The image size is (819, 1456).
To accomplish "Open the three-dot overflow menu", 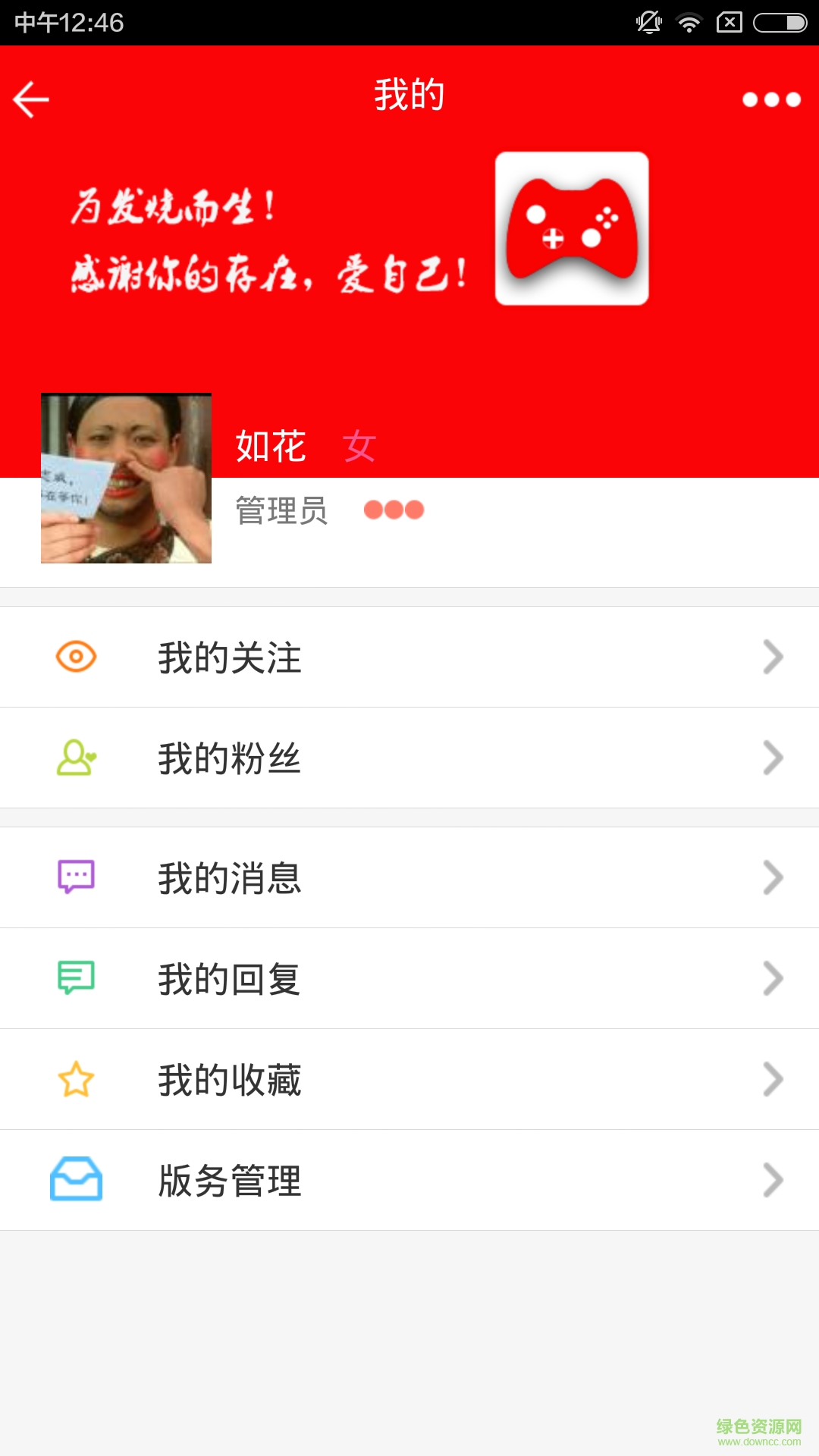I will [771, 99].
